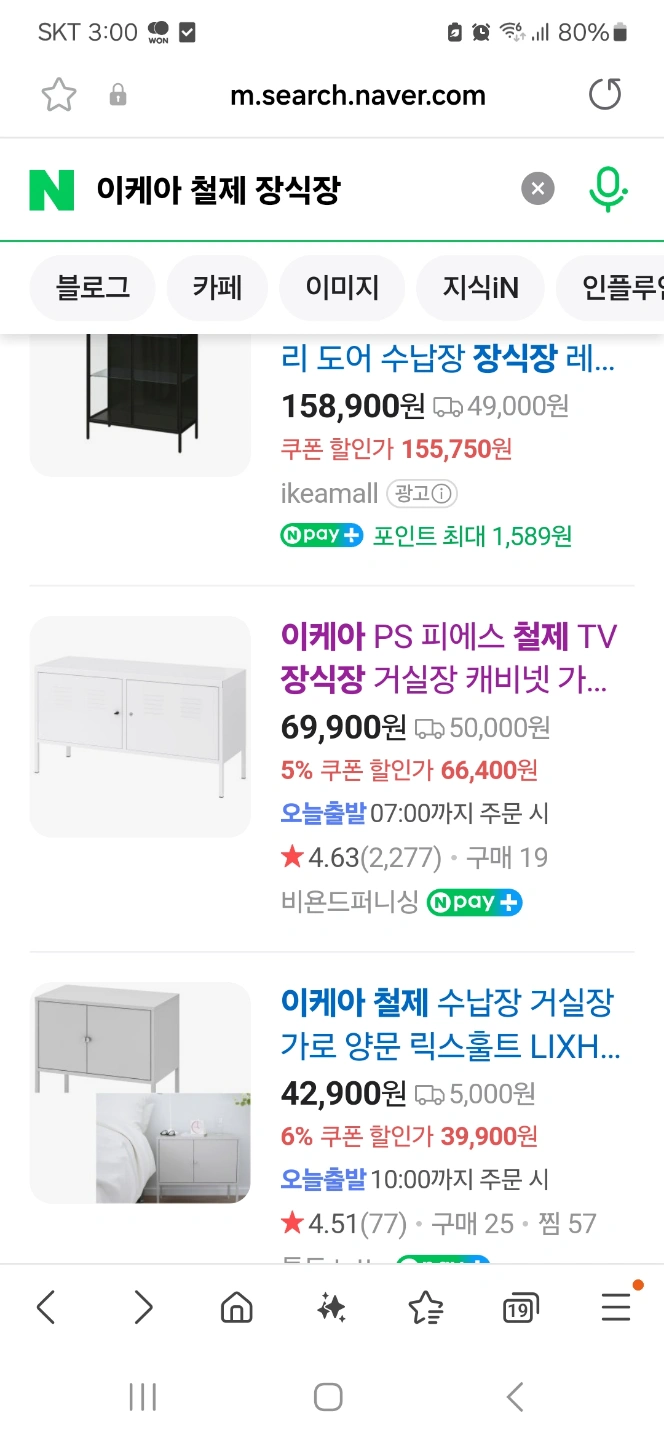The height and width of the screenshot is (1440, 664).
Task: Open the browser hamburger menu
Action: pos(617,1305)
